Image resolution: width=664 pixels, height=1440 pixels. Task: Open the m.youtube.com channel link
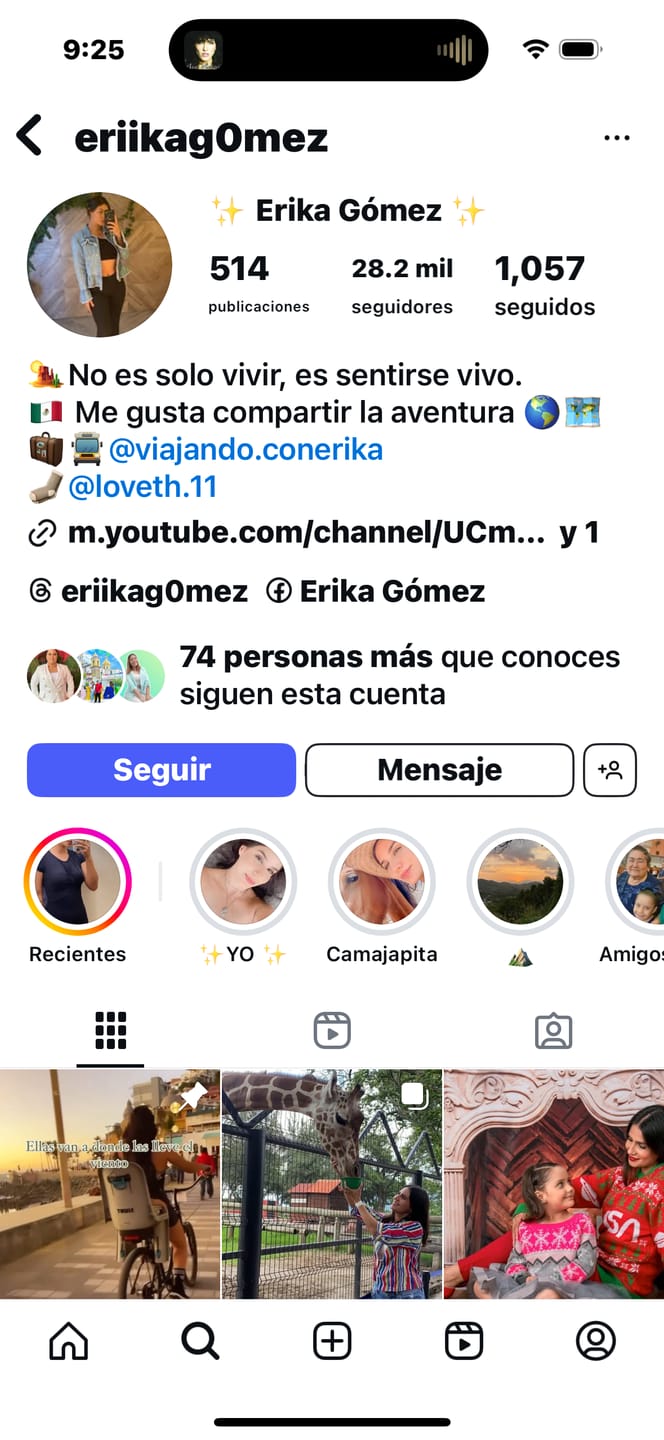tap(306, 533)
